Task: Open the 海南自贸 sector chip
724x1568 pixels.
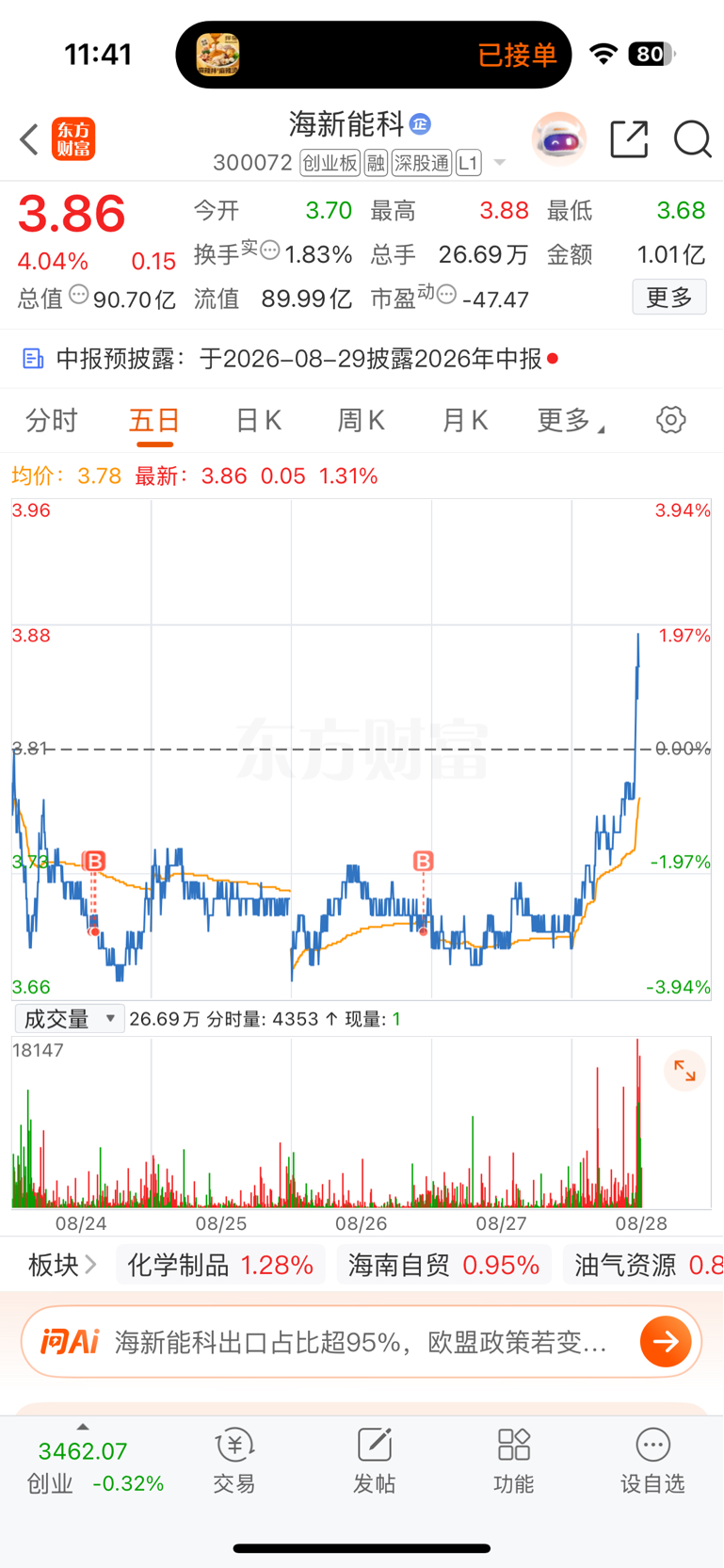Action: click(x=443, y=1265)
